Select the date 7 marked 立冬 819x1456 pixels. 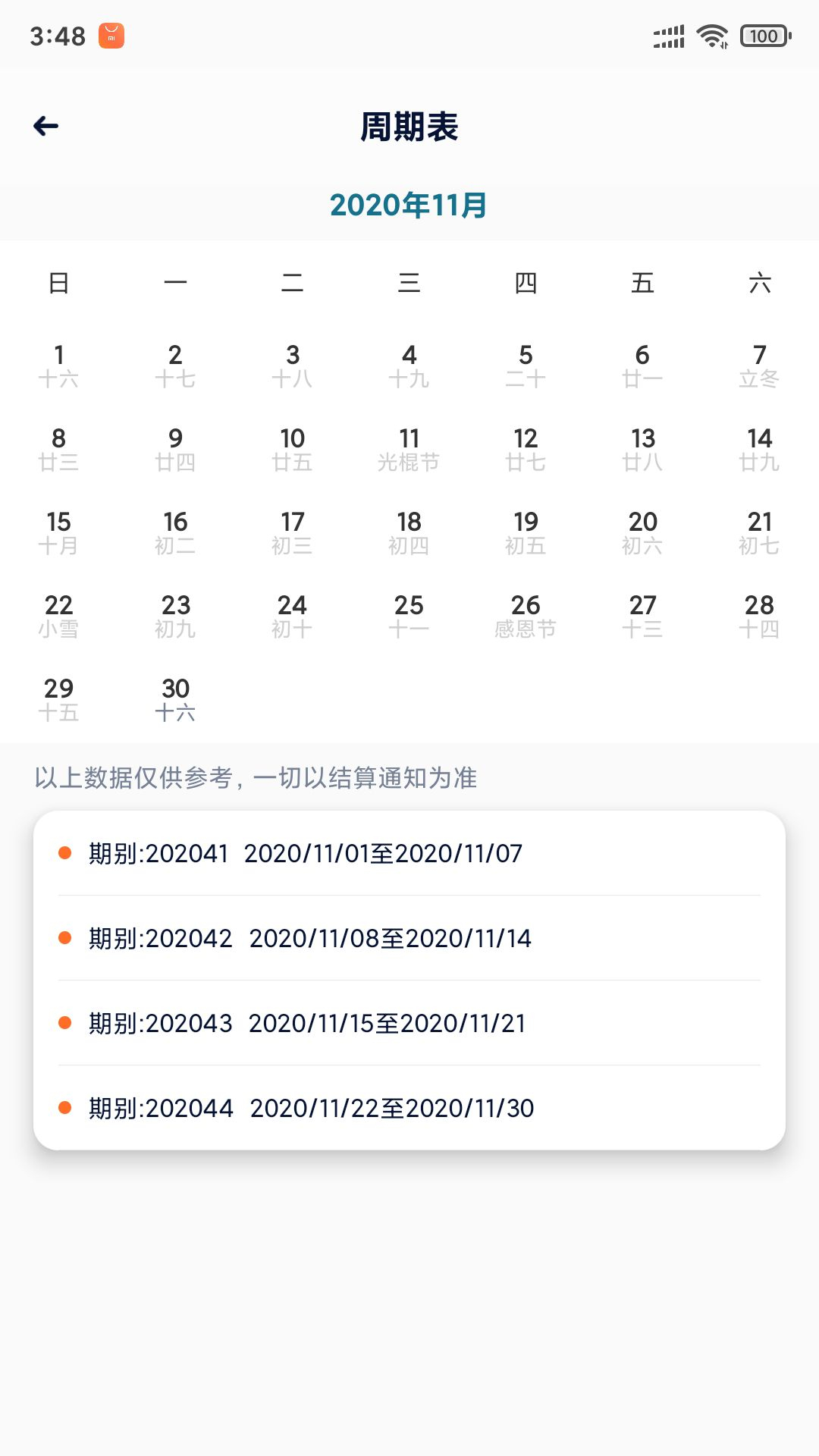760,366
